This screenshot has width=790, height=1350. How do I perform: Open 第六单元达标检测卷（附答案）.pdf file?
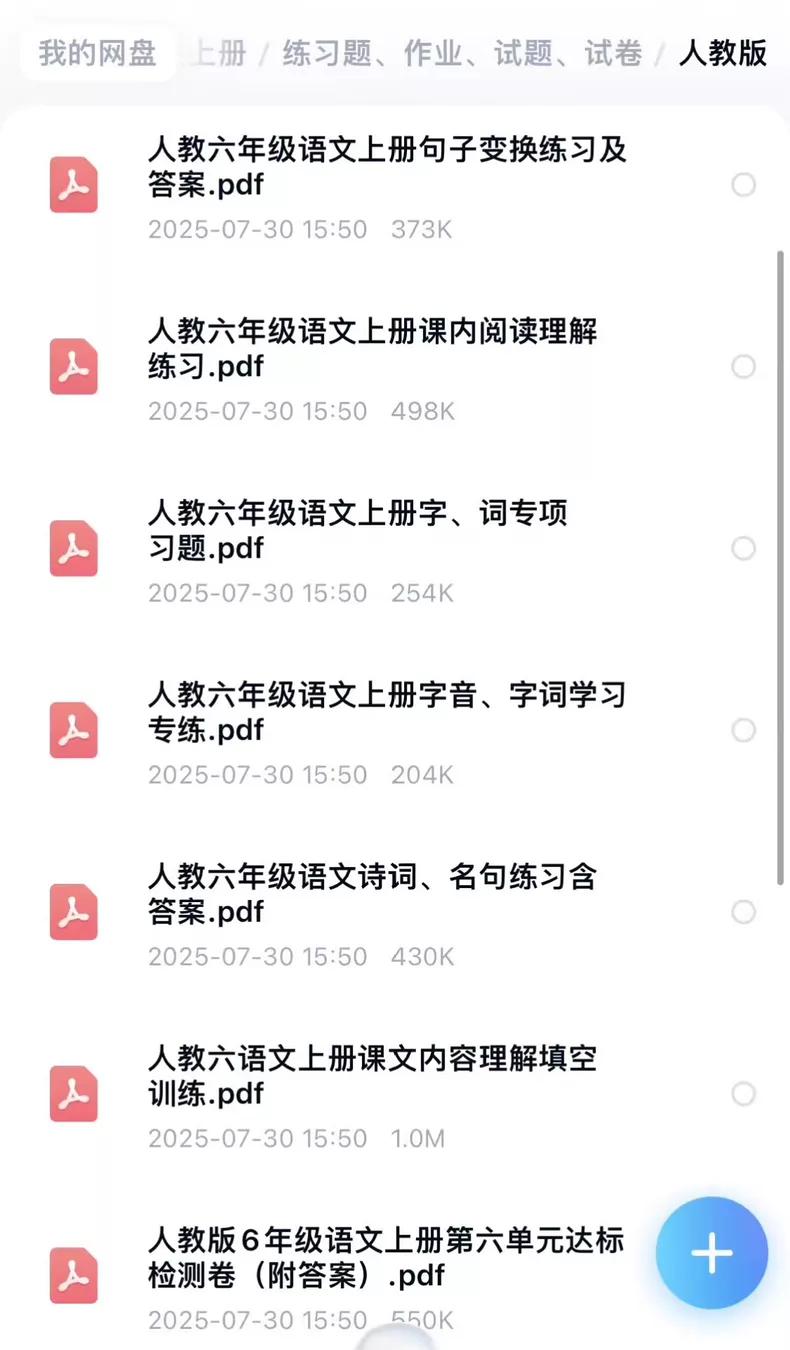point(386,1258)
